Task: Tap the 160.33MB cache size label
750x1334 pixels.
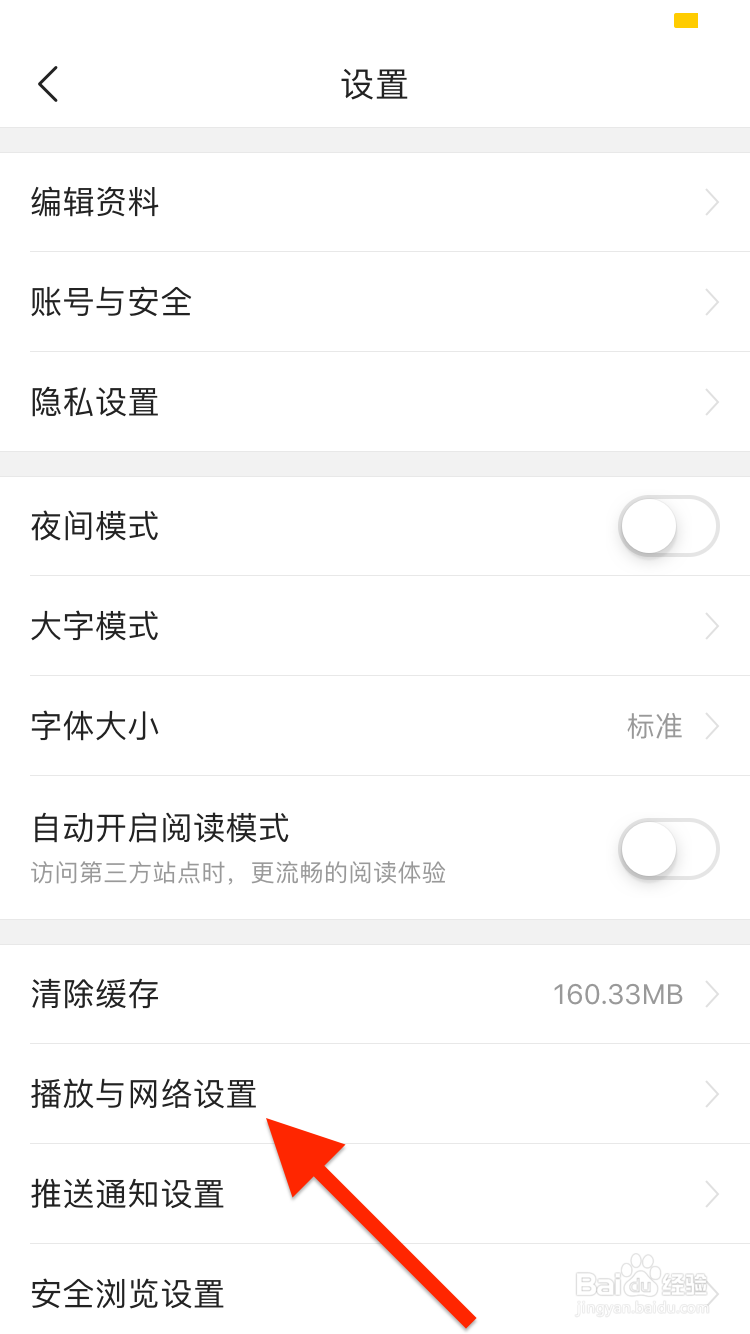Action: 620,994
